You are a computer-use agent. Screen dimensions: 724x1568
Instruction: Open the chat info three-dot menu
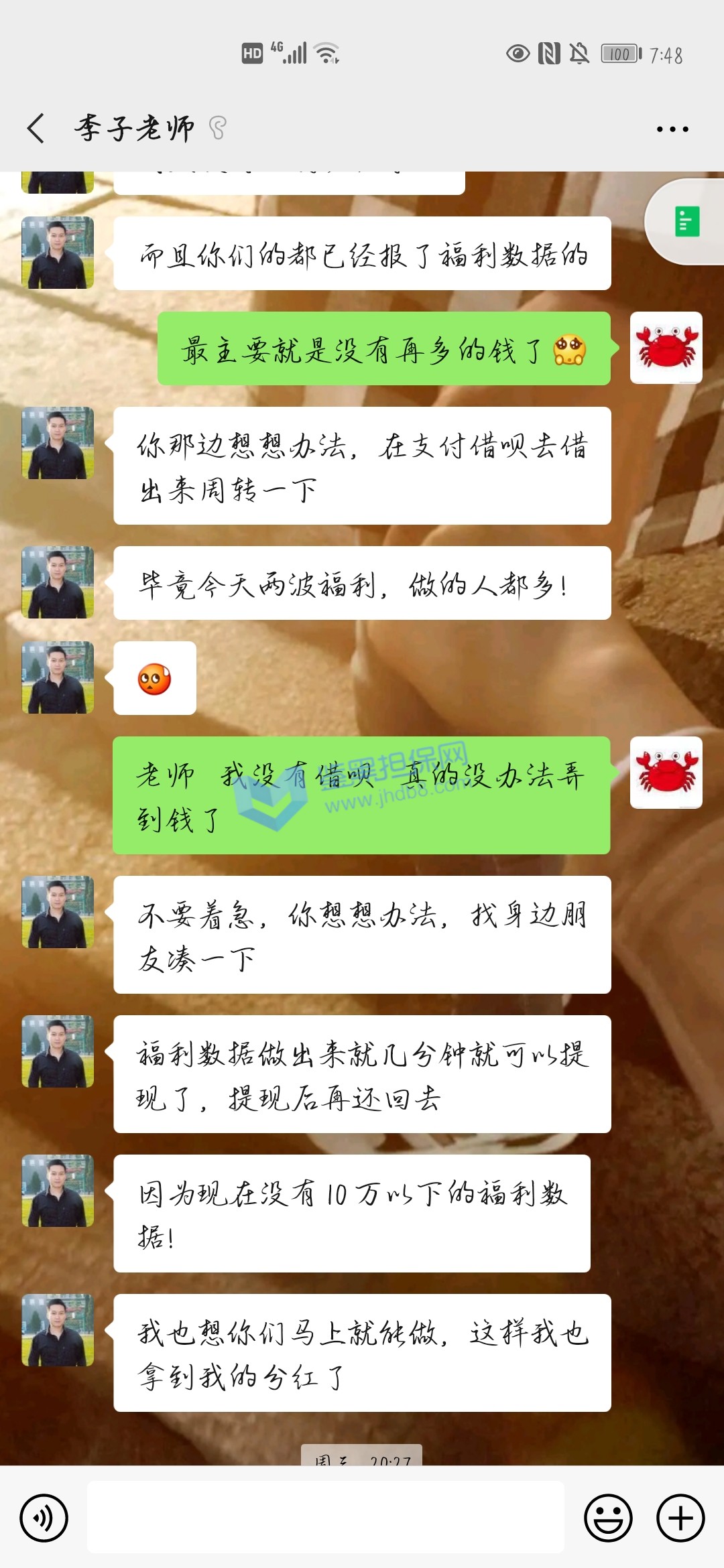coord(672,129)
